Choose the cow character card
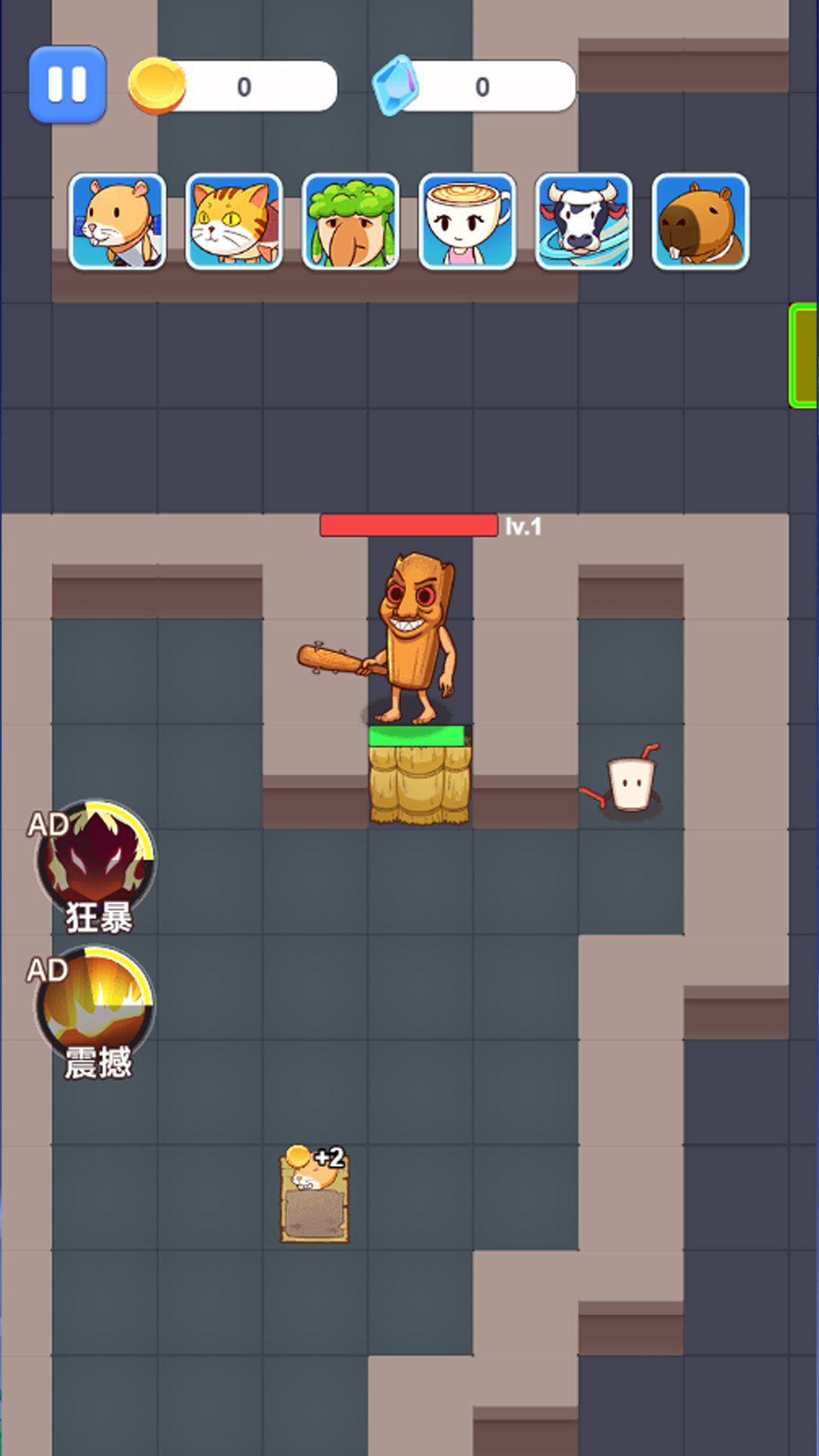 pos(584,221)
